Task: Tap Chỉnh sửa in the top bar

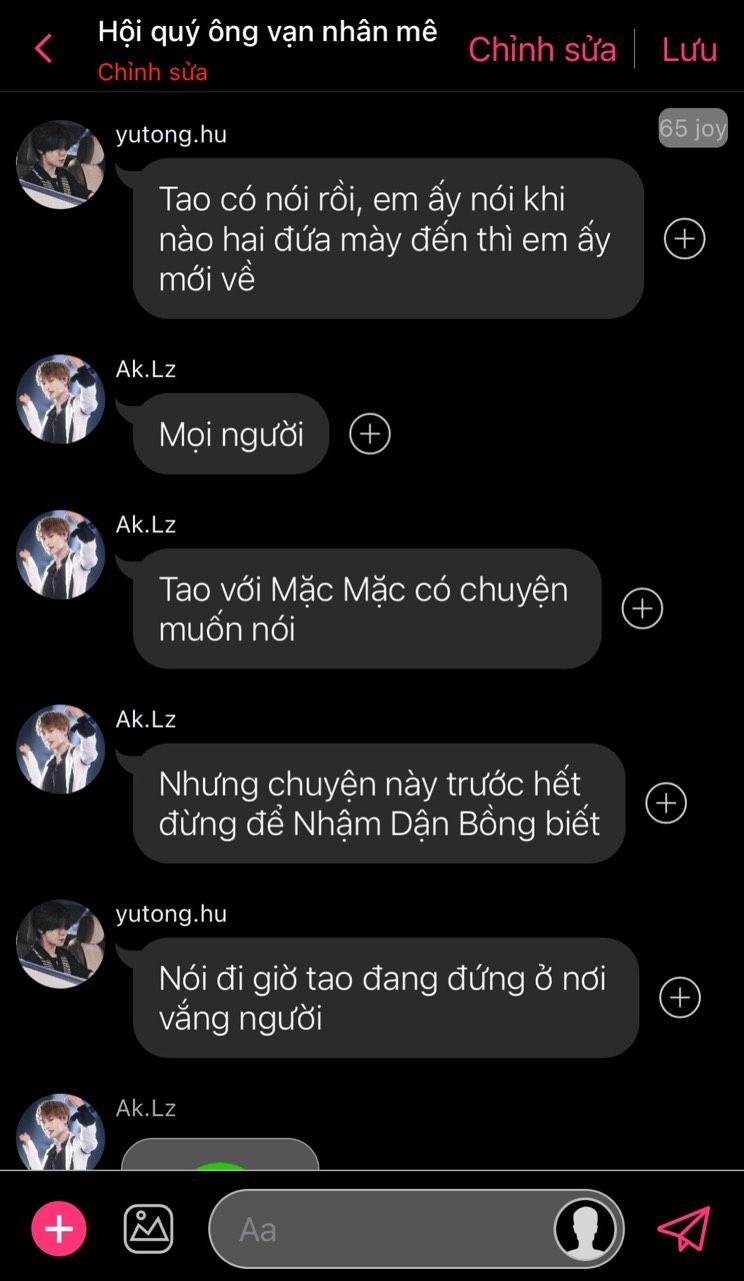Action: tap(542, 49)
